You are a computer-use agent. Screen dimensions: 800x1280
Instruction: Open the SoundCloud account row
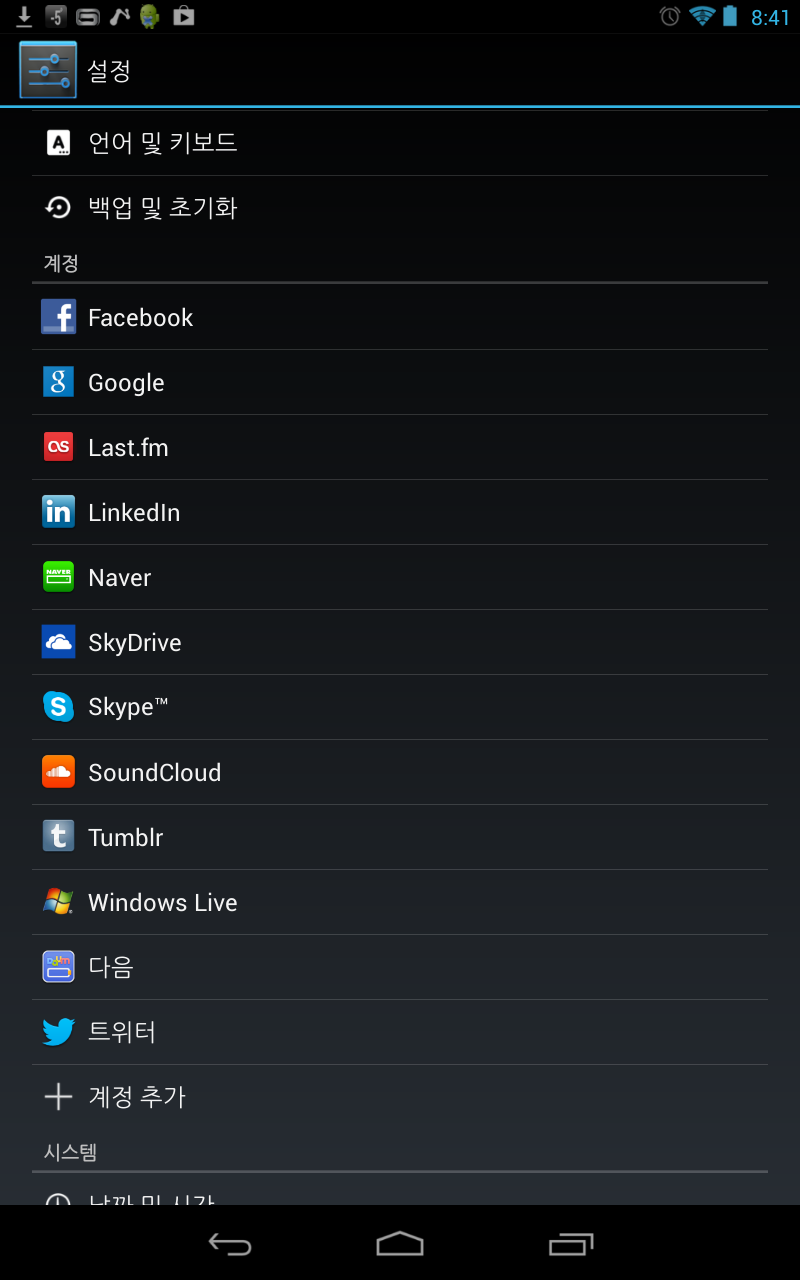point(400,772)
